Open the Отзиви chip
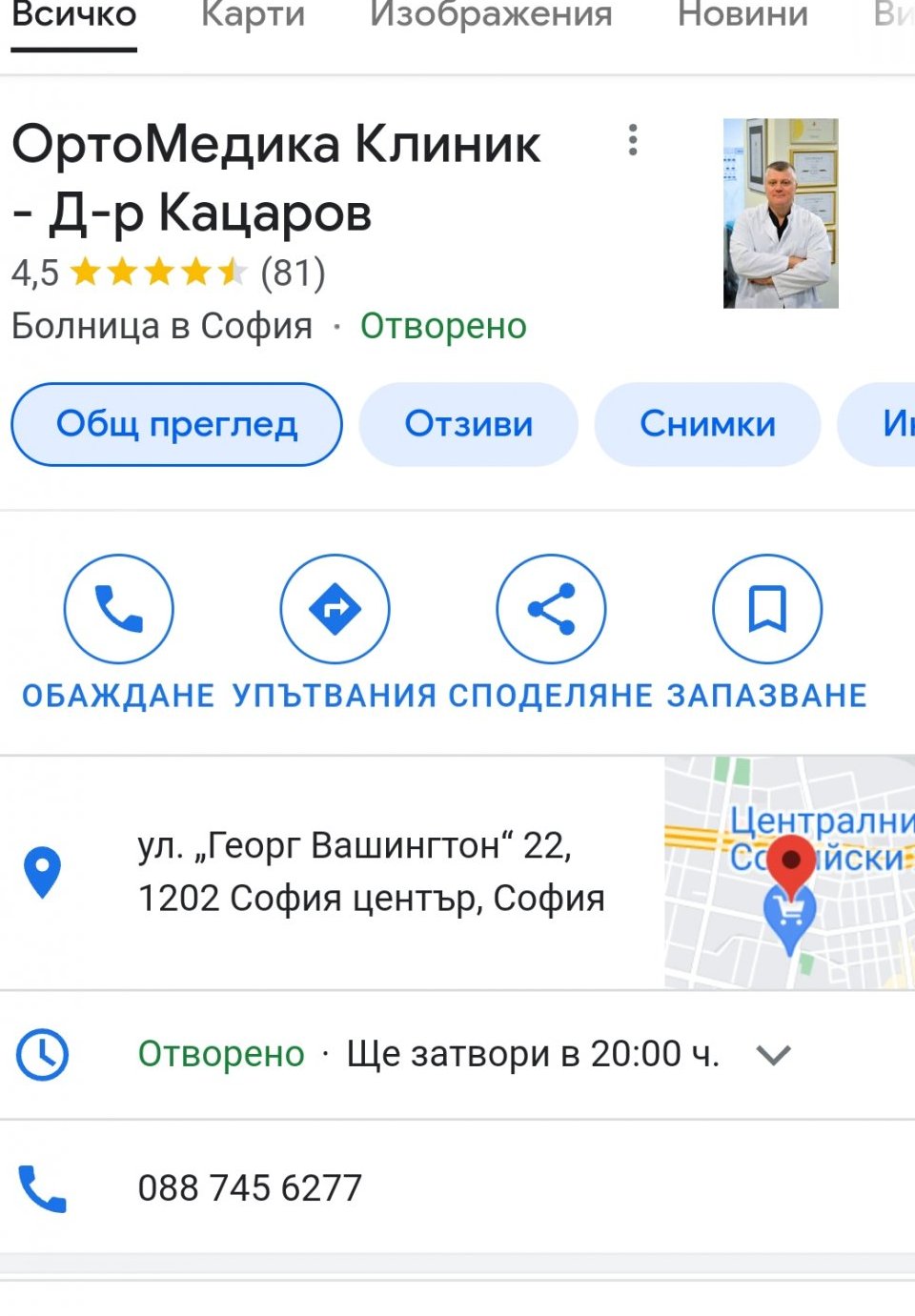Image resolution: width=915 pixels, height=1316 pixels. pyautogui.click(x=468, y=424)
